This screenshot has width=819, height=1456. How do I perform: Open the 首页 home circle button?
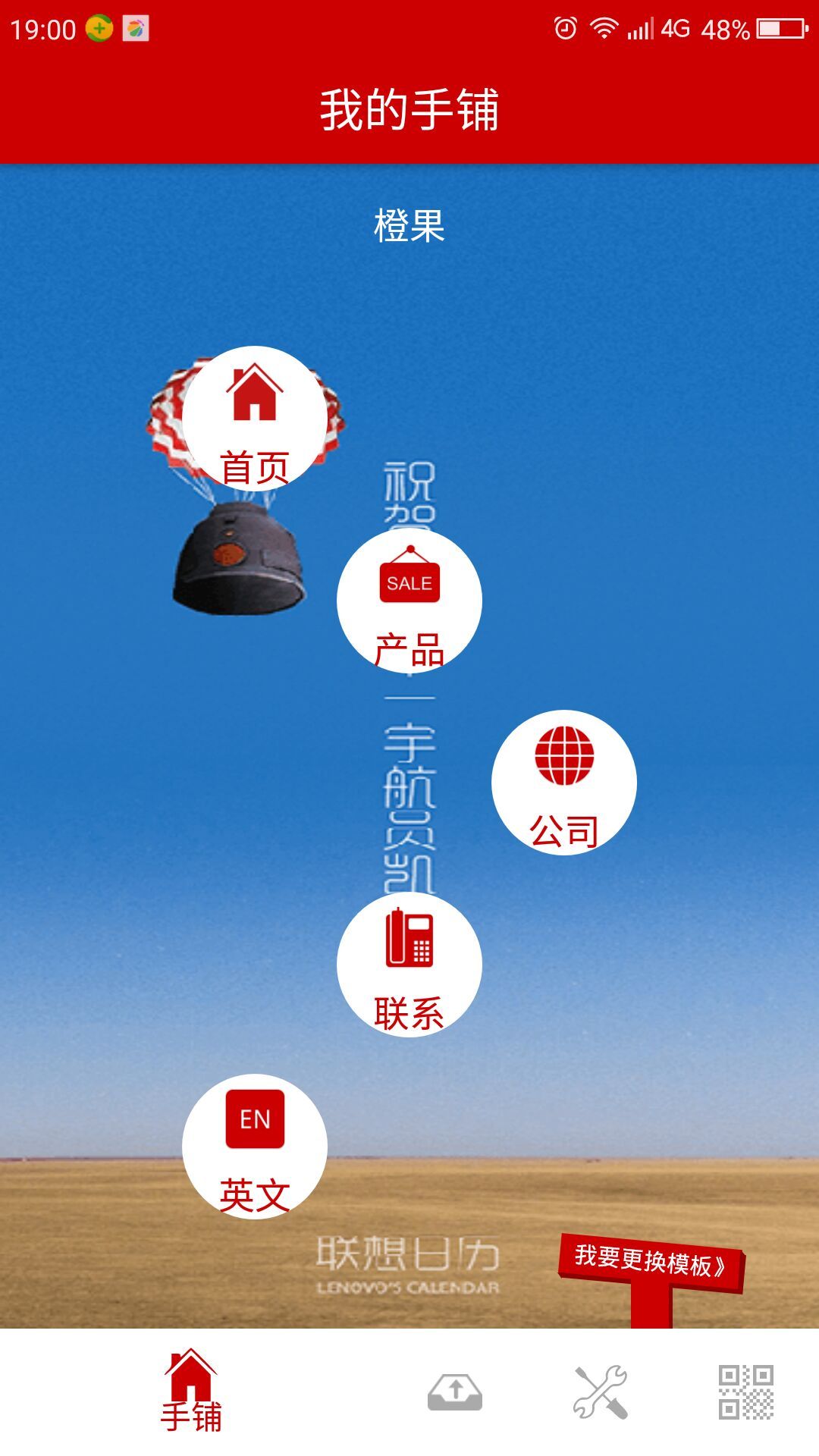click(255, 419)
